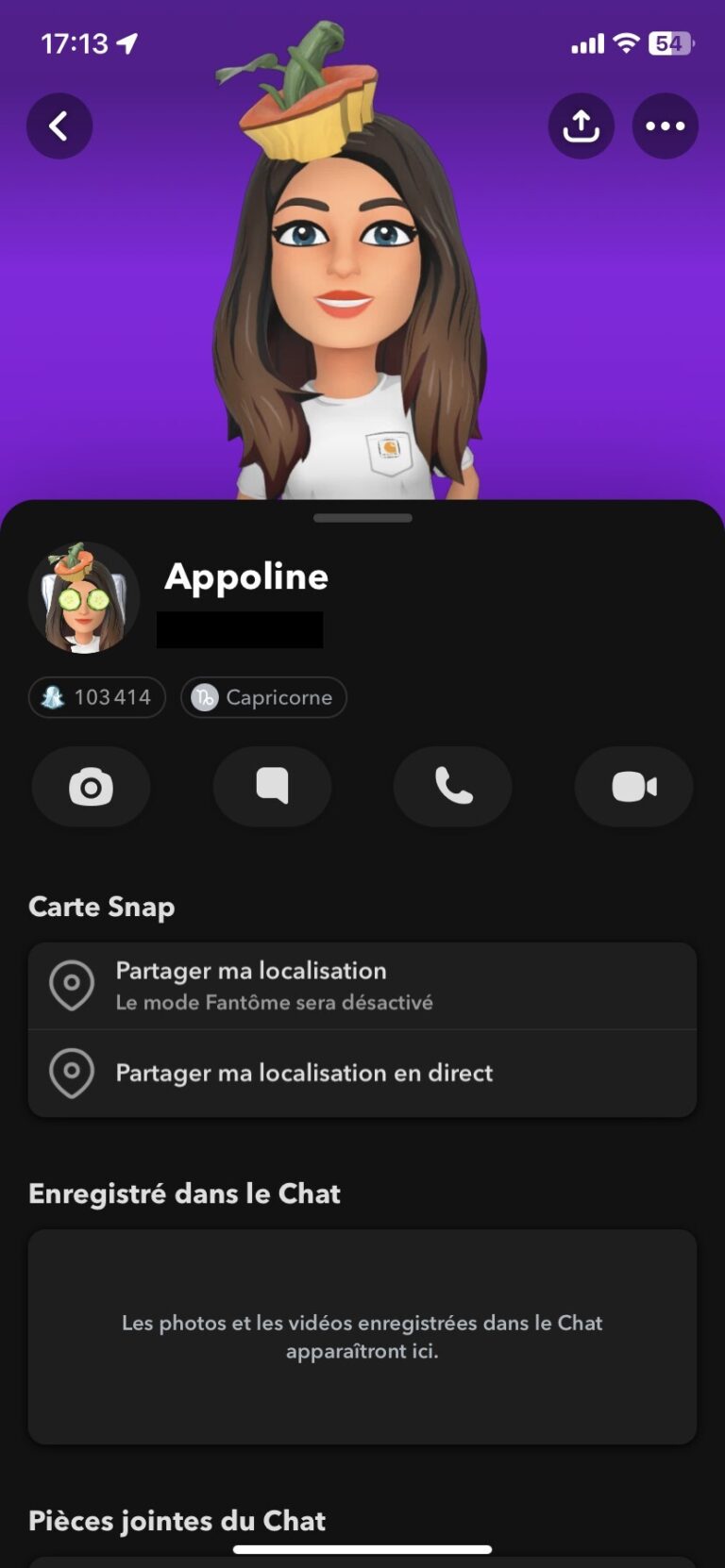Activate Partager ma localisation en direct
This screenshot has width=725, height=1568.
point(362,1073)
